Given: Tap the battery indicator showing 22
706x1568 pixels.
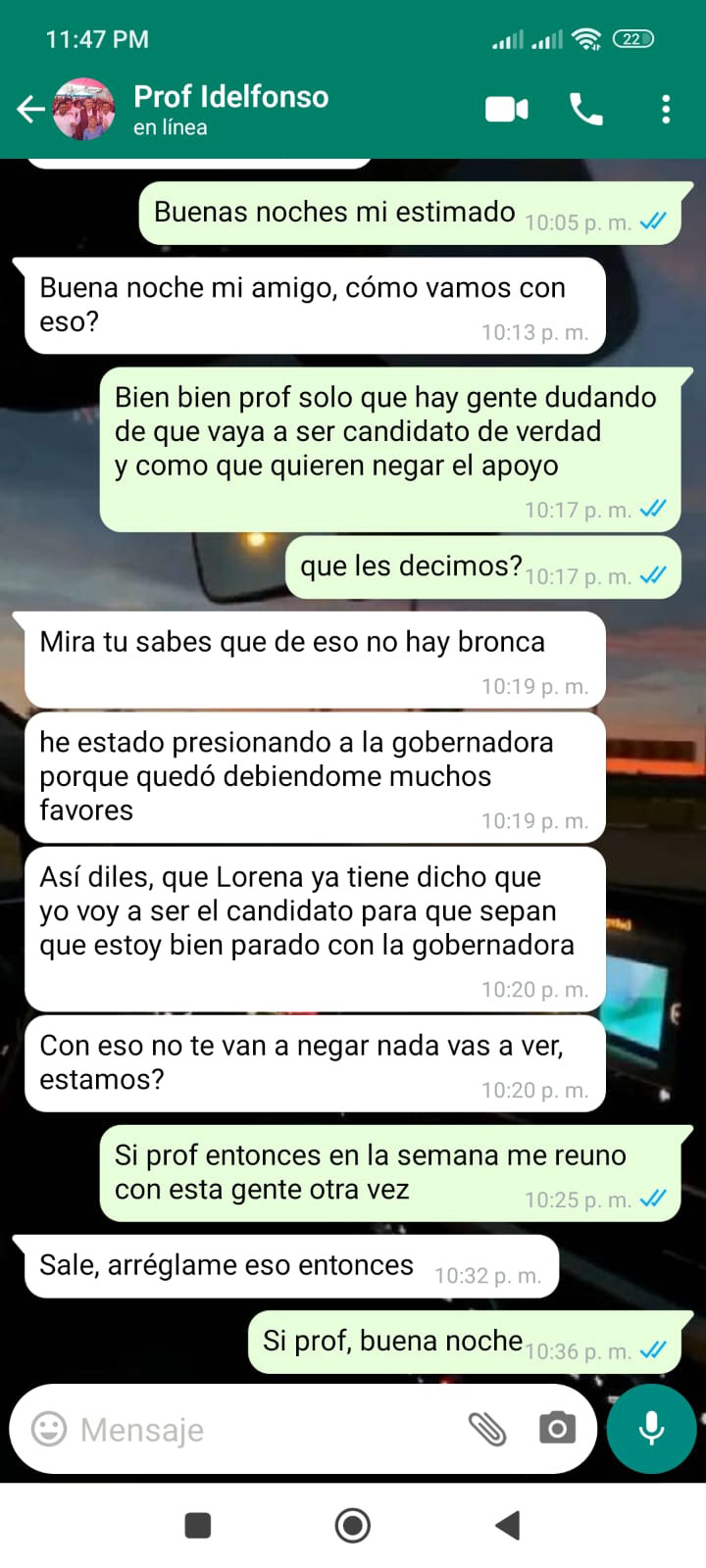Looking at the screenshot, I should tap(633, 39).
